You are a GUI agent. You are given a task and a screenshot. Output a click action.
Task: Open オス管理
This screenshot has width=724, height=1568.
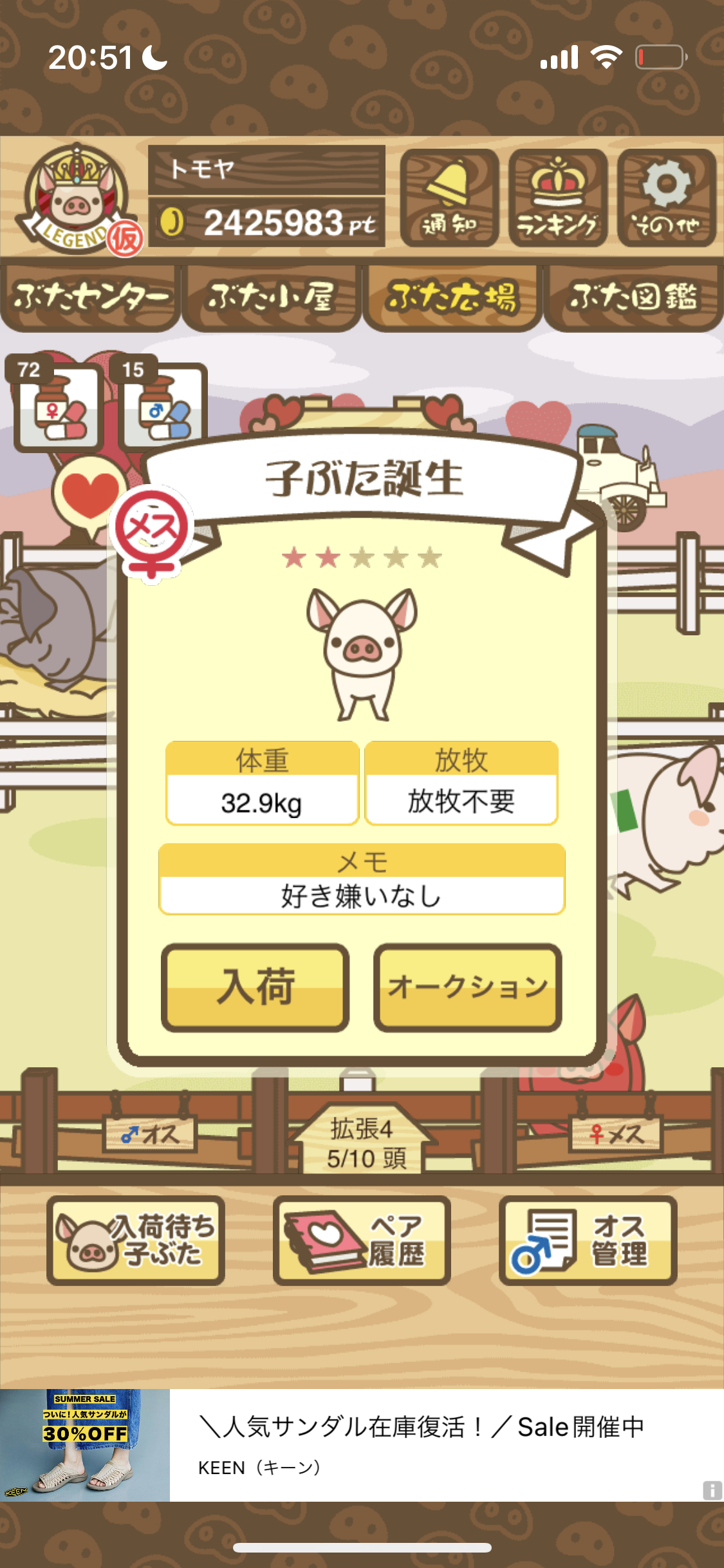(588, 1240)
